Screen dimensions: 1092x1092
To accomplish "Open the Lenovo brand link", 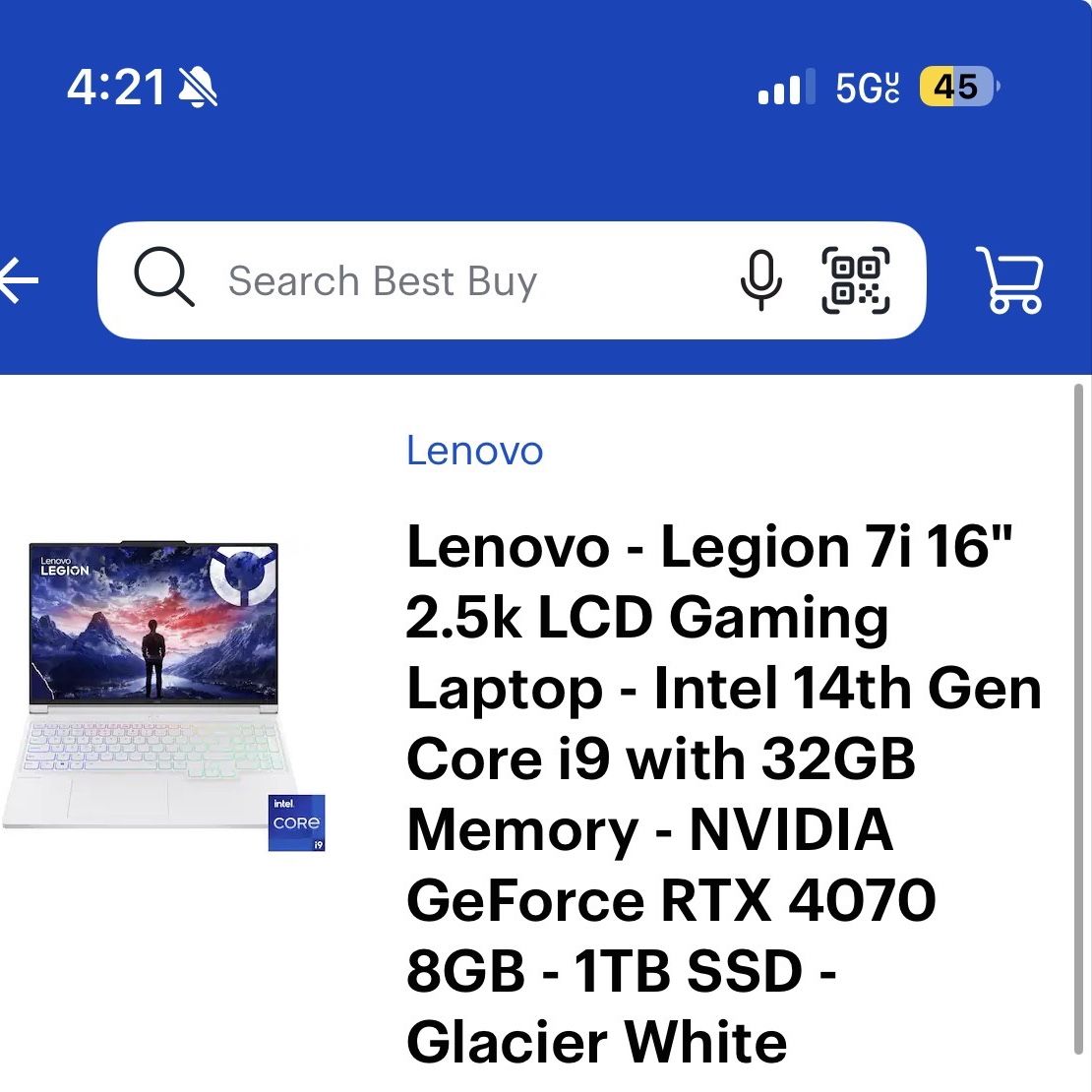I will pos(474,452).
